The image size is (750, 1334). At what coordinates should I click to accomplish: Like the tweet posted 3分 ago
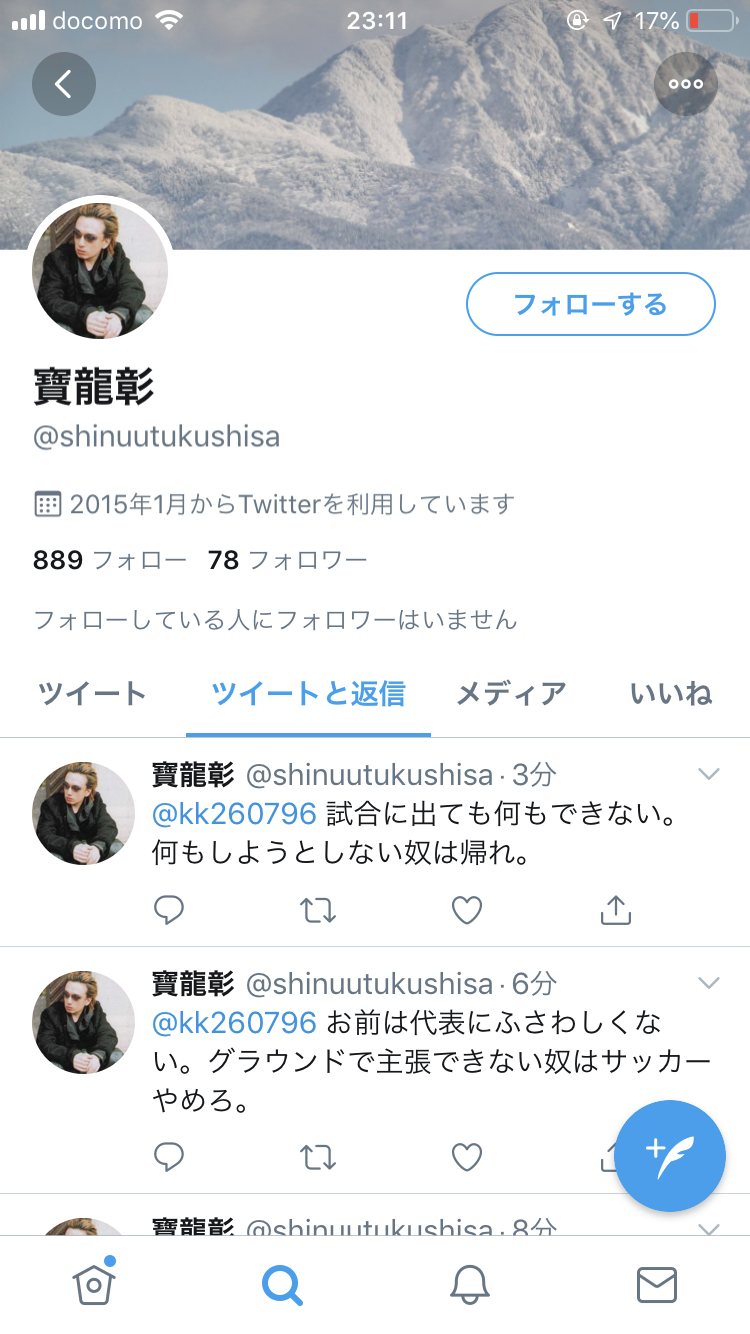click(x=467, y=910)
